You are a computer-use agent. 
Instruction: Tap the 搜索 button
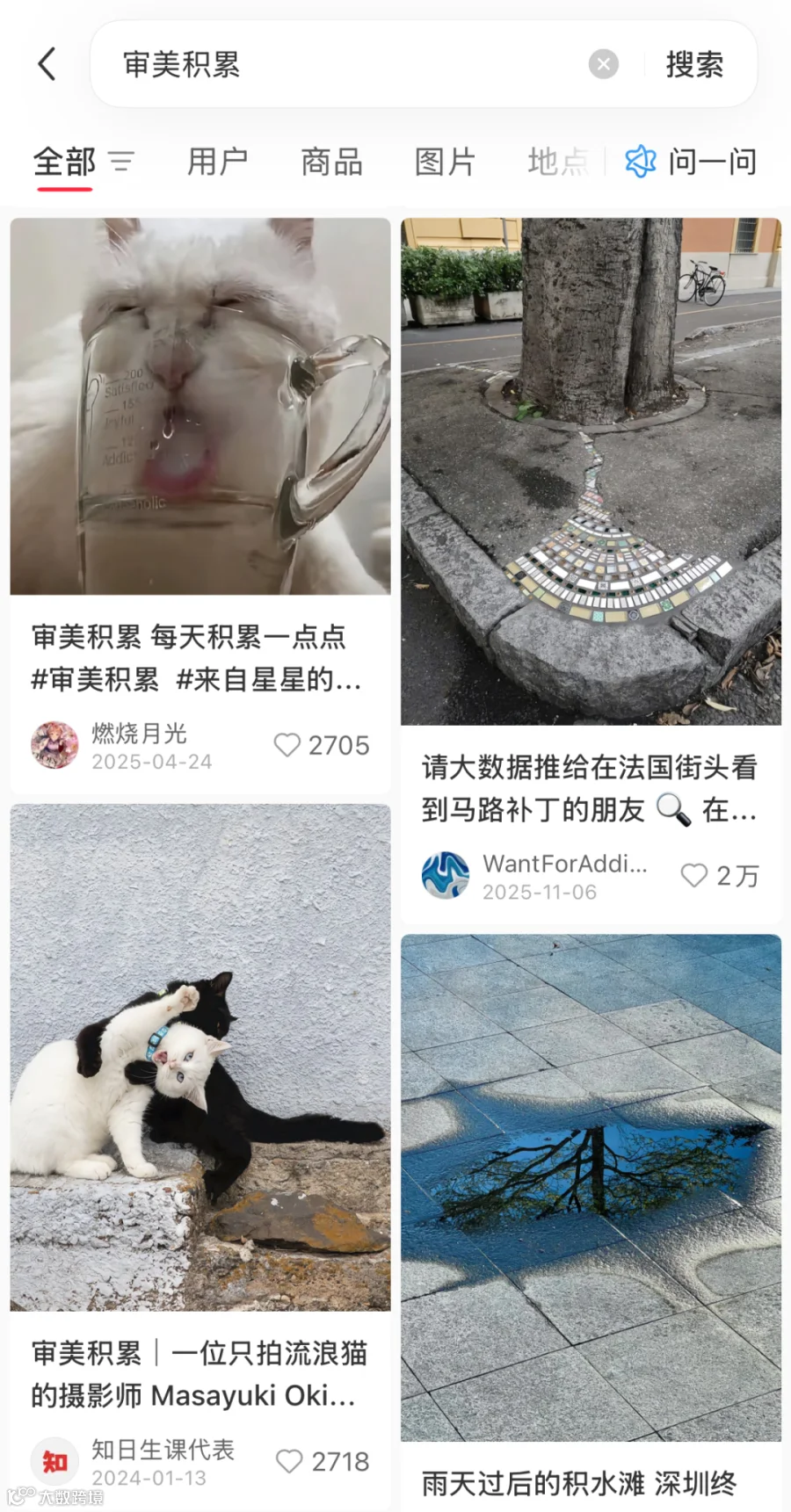coord(694,64)
